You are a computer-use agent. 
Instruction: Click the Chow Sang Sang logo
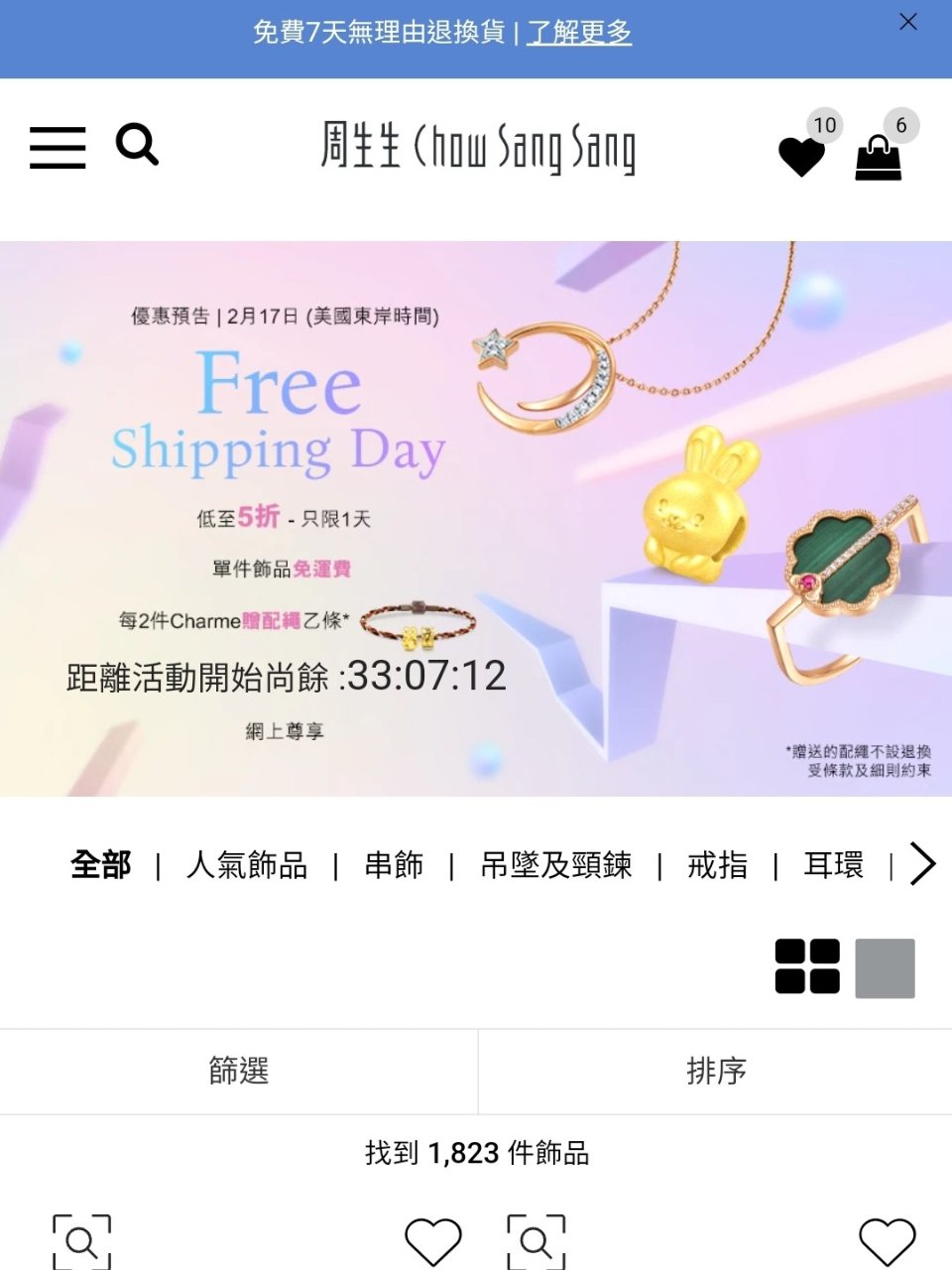point(479,149)
